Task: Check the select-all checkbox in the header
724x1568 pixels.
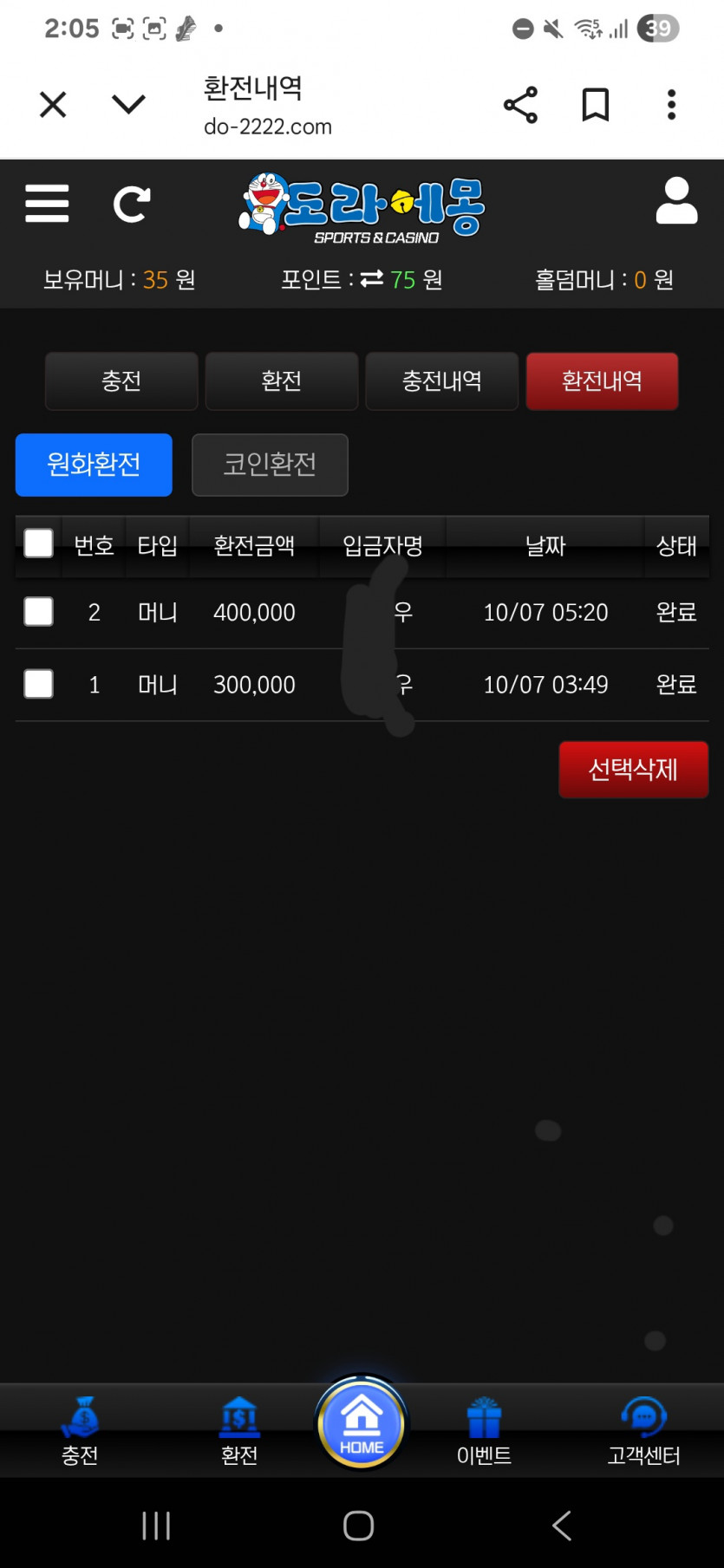Action: (38, 543)
